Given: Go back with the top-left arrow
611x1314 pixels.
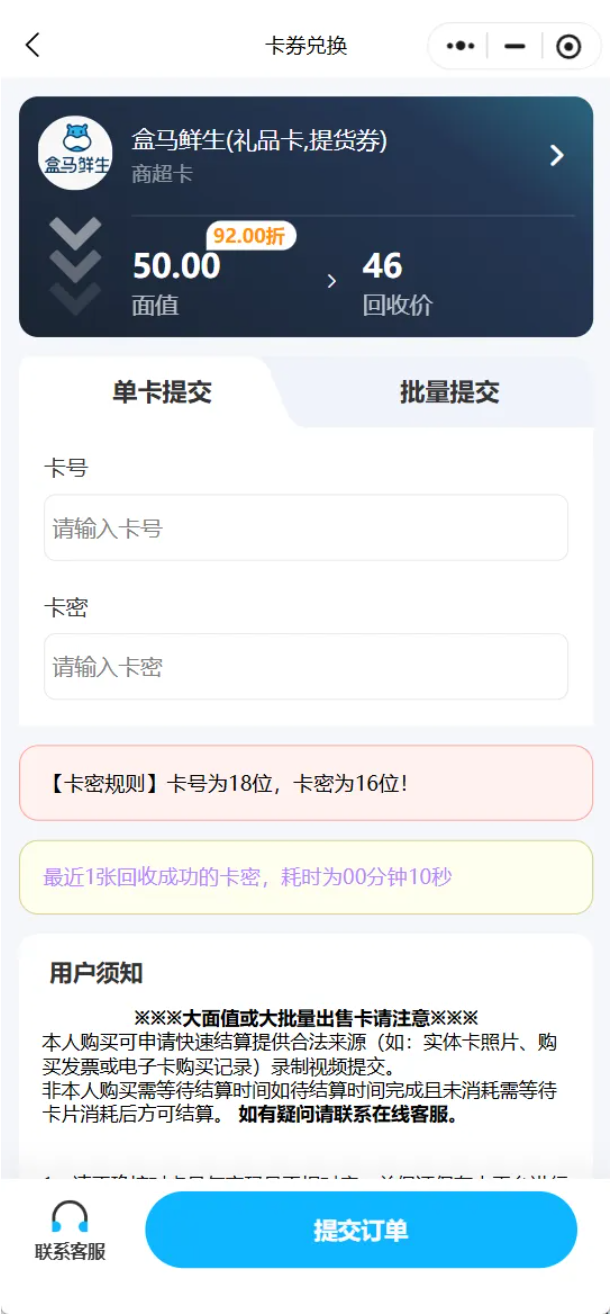Looking at the screenshot, I should point(33,45).
